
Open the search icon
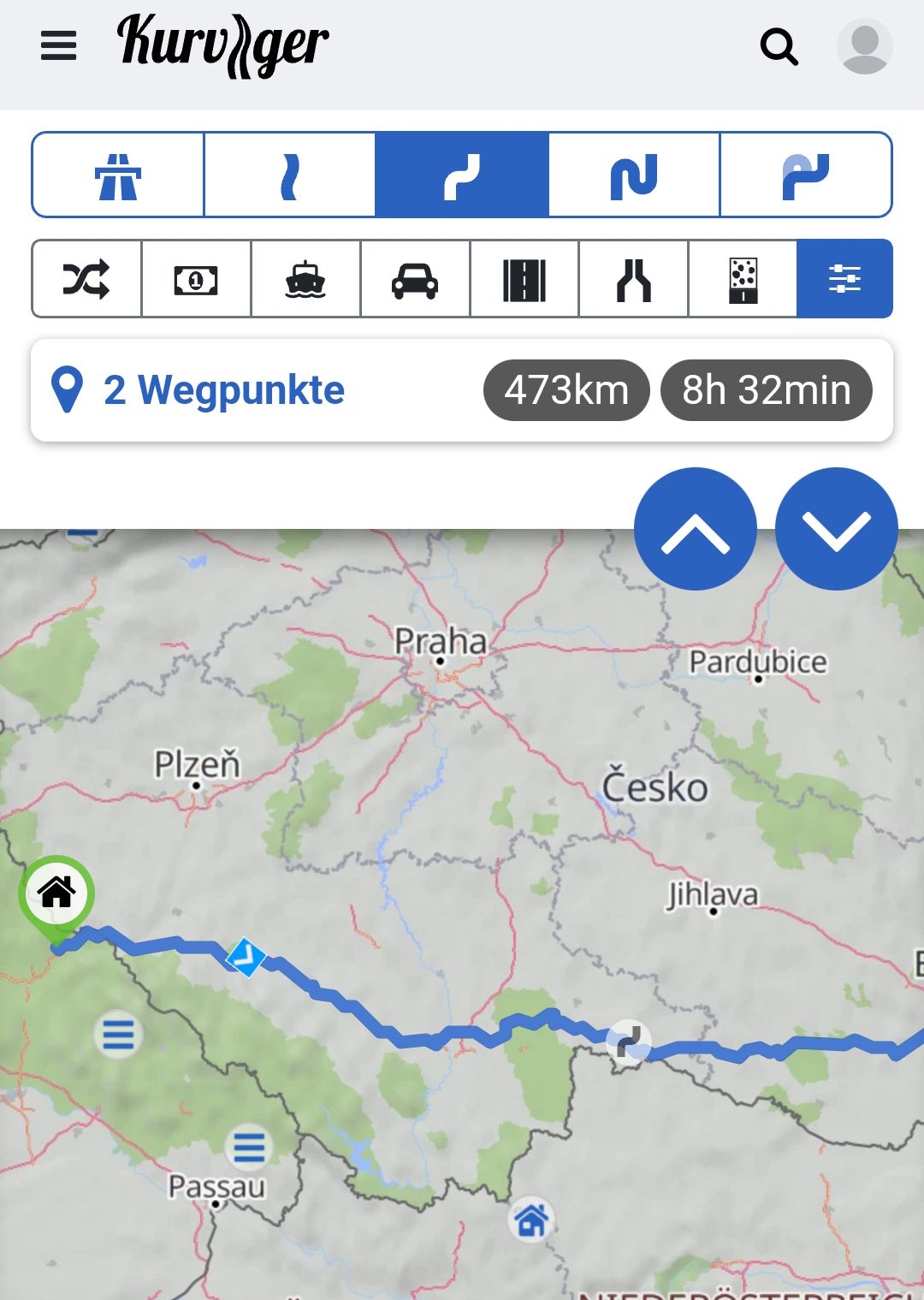[779, 46]
